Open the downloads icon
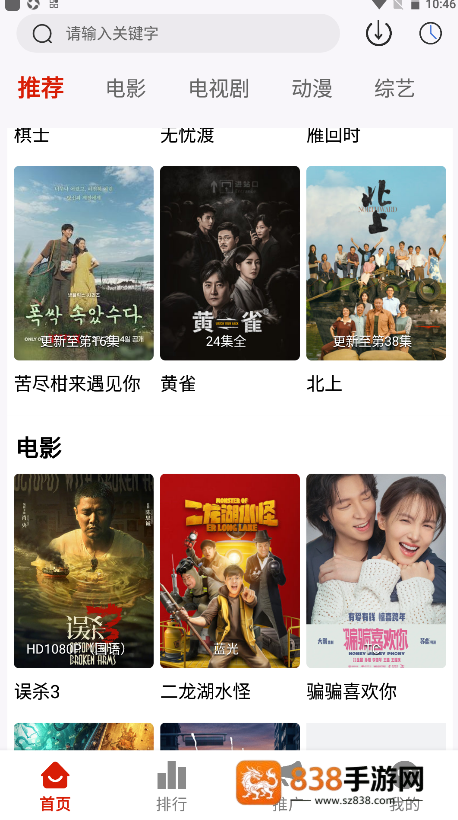The width and height of the screenshot is (458, 820). coord(379,33)
